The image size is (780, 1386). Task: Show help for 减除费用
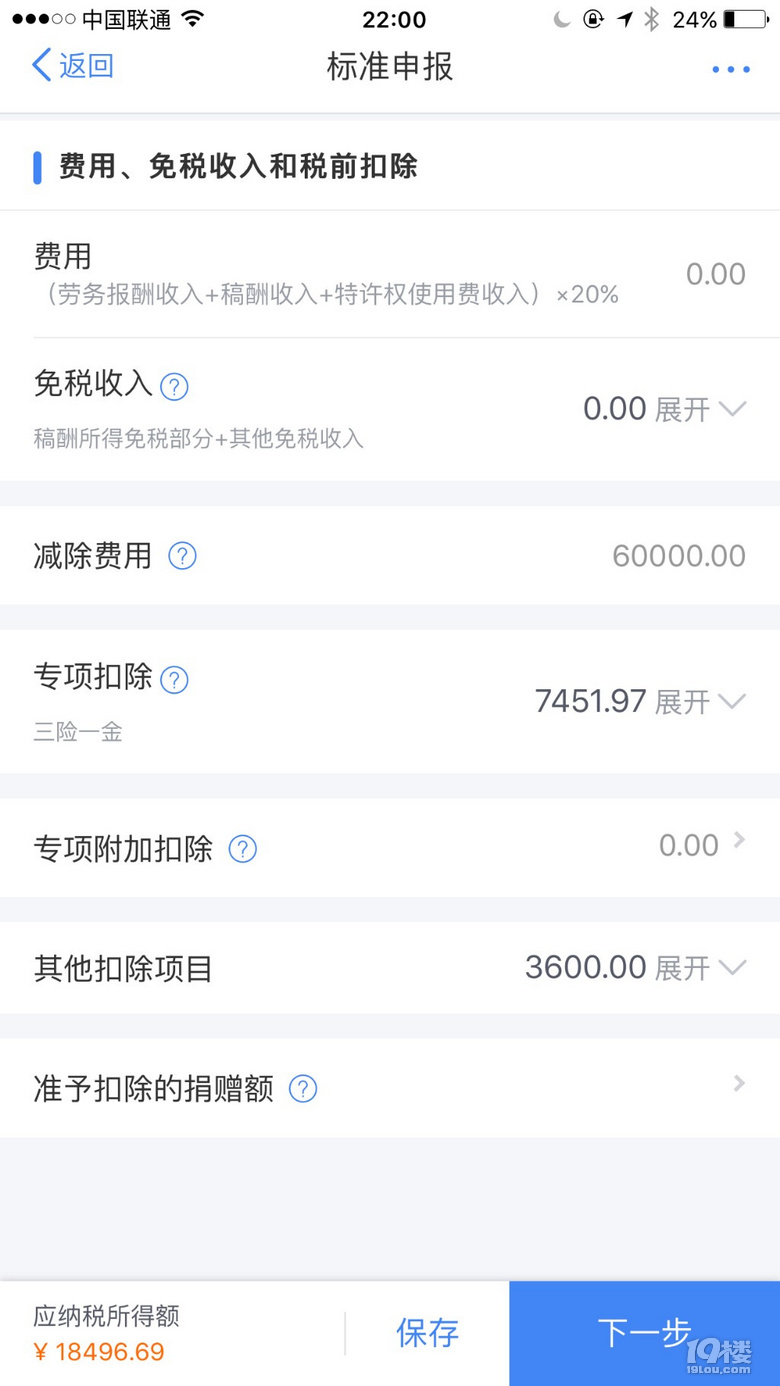(x=182, y=556)
